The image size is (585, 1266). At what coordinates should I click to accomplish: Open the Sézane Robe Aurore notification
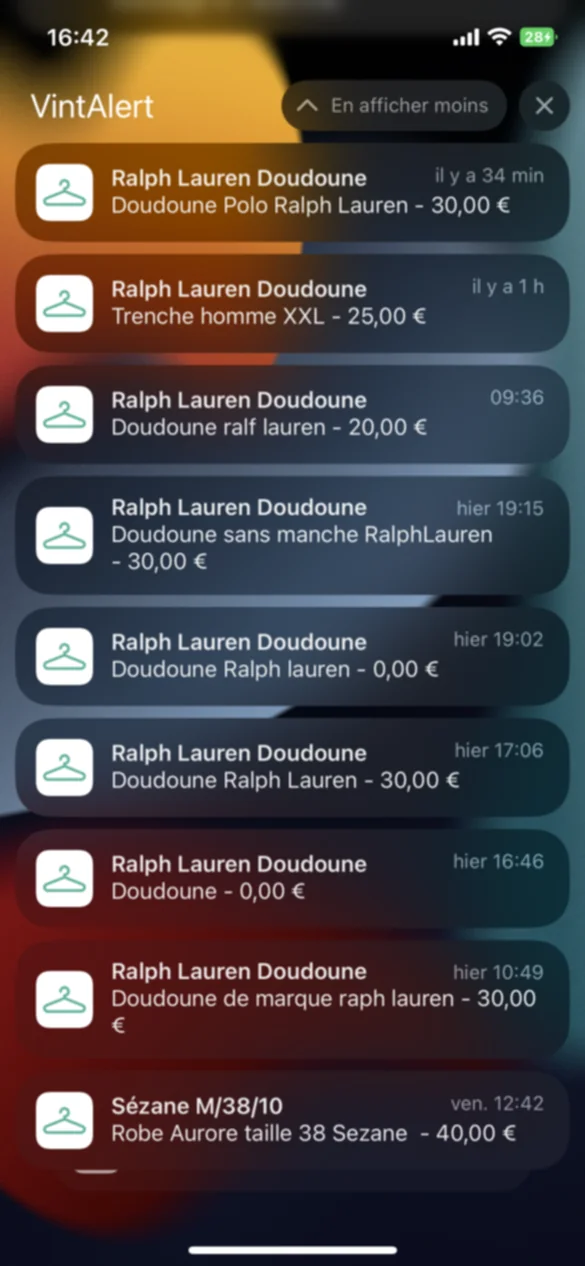point(292,1120)
